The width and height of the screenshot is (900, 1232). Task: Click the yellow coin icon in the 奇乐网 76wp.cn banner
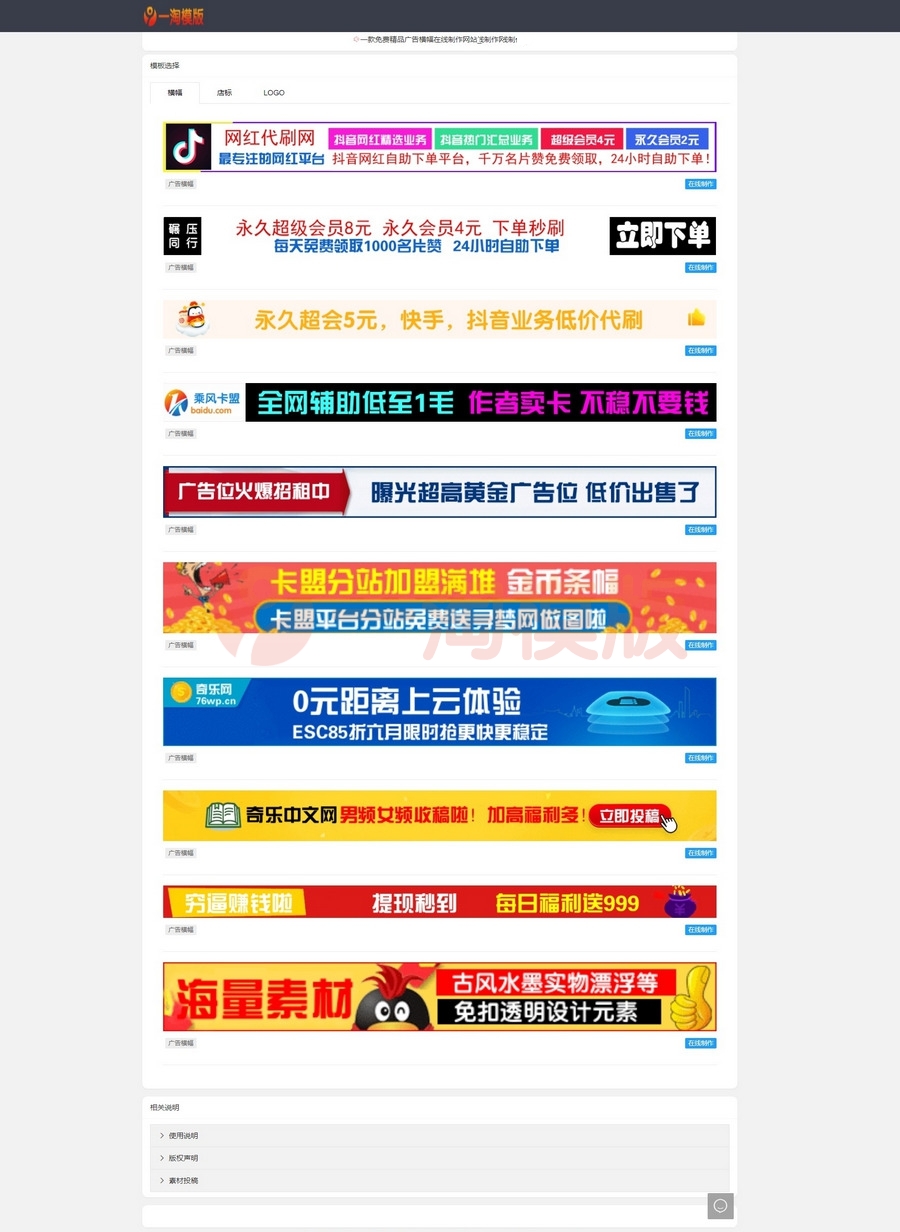coord(181,691)
